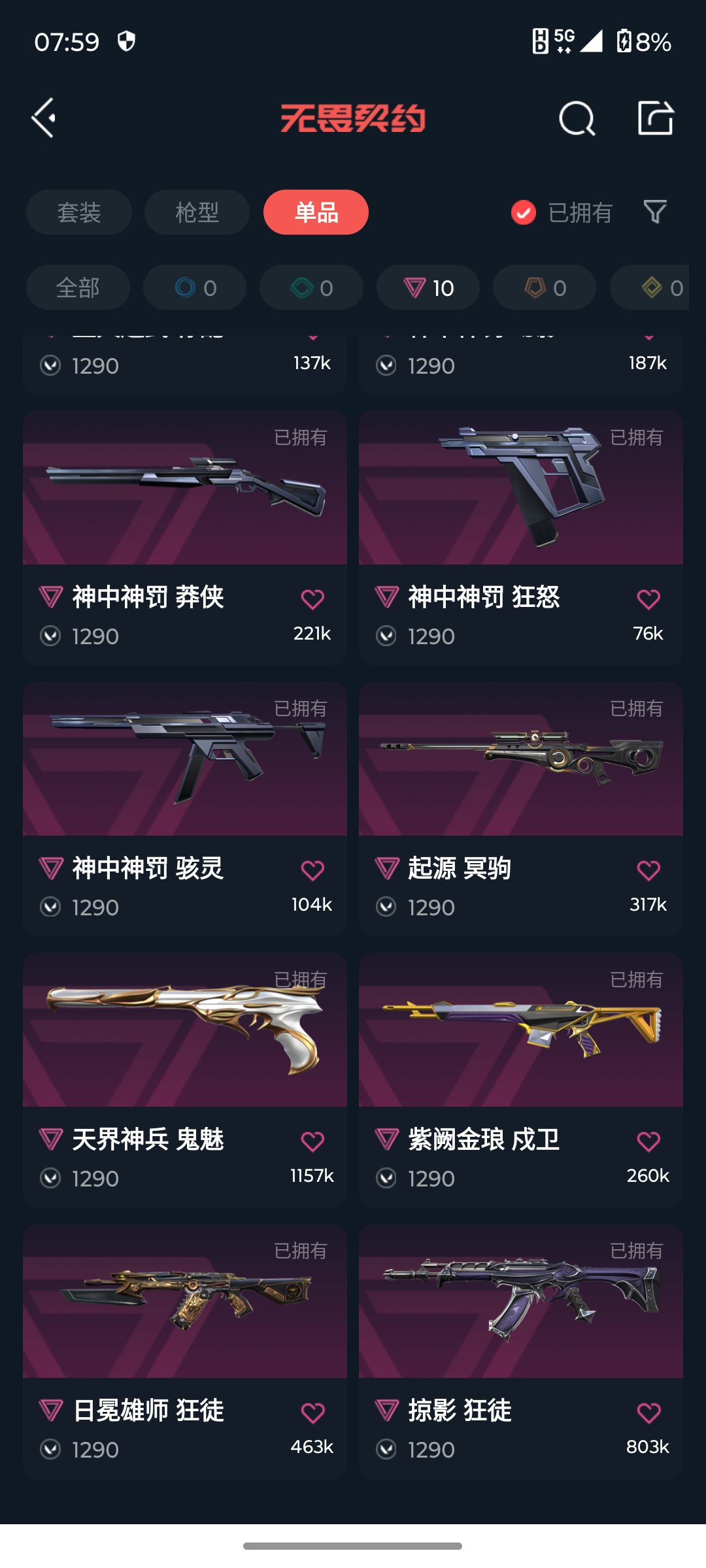Select the 单品 tab
This screenshot has width=706, height=1568.
316,212
